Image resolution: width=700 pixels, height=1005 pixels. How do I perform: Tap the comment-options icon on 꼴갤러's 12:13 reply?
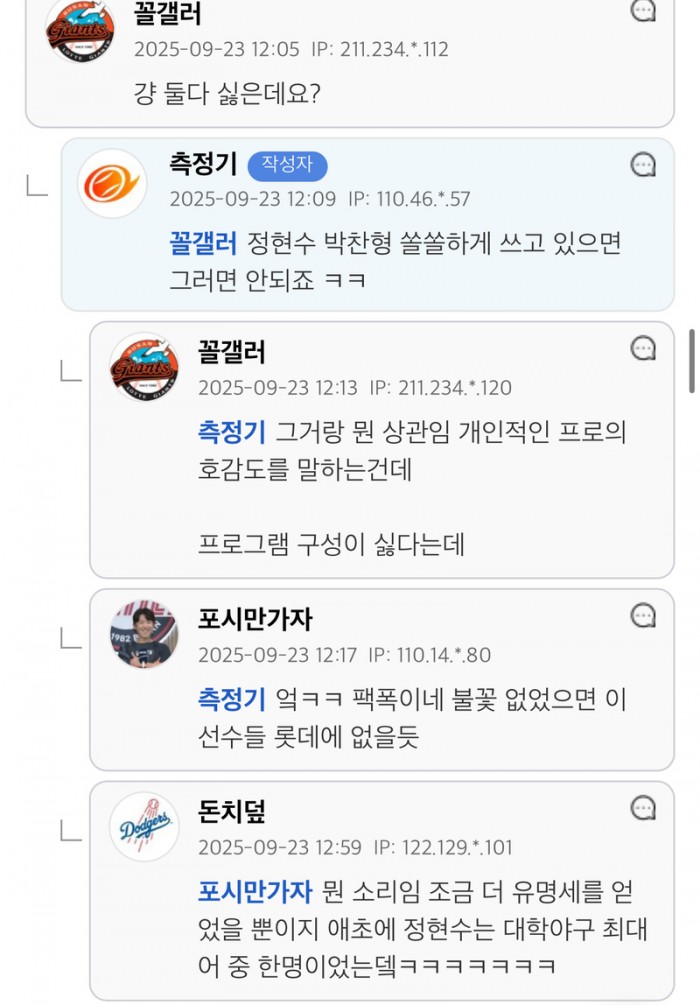tap(644, 348)
